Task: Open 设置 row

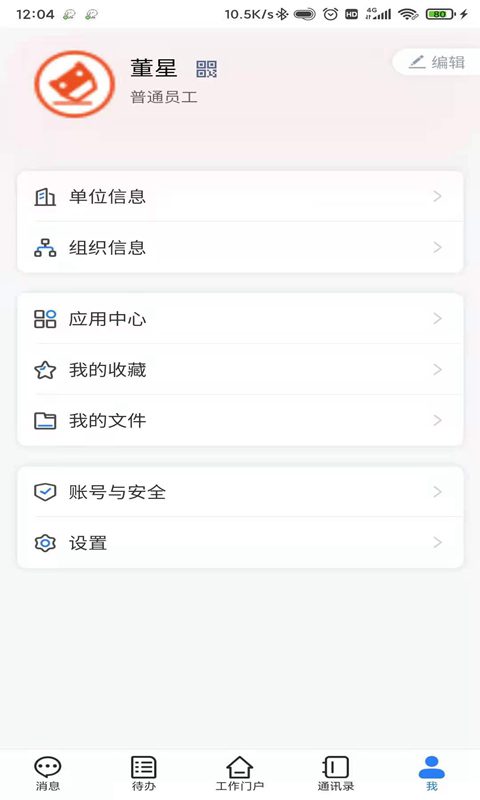Action: [x=240, y=542]
